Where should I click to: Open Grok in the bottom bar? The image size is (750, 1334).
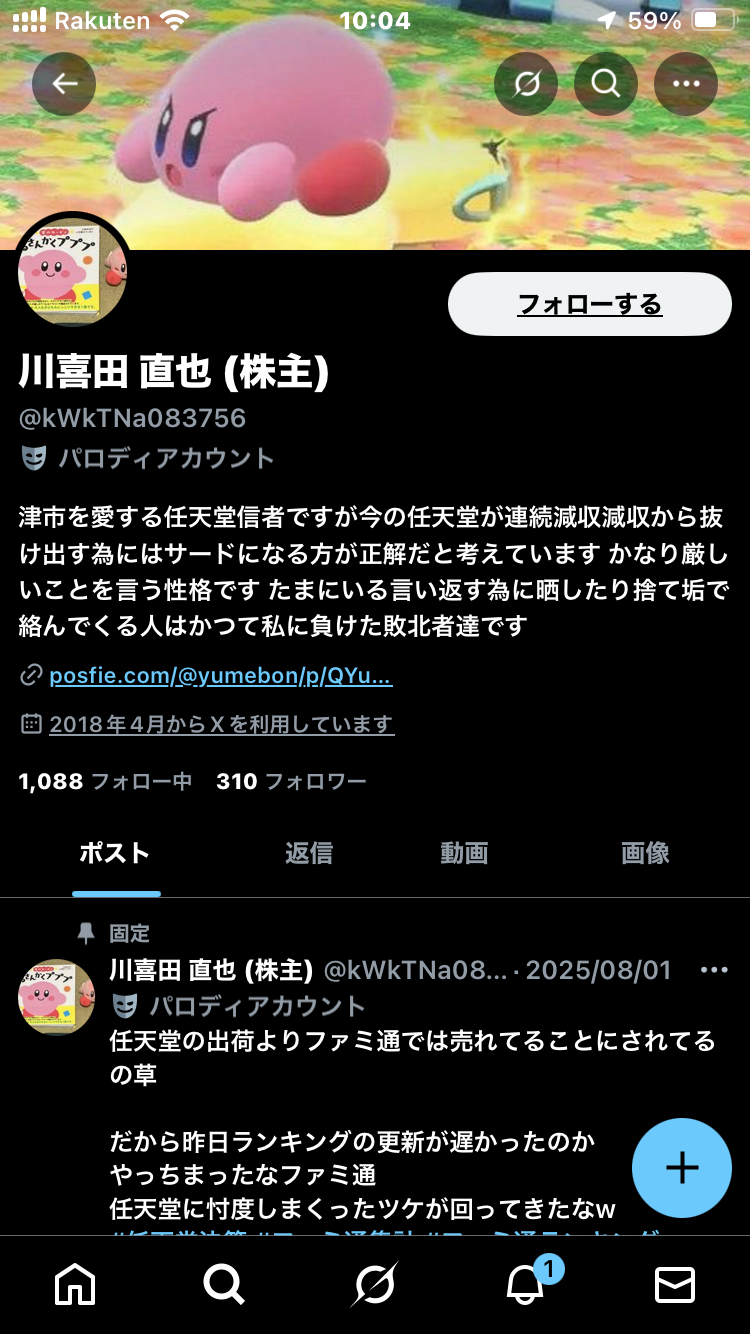374,1283
